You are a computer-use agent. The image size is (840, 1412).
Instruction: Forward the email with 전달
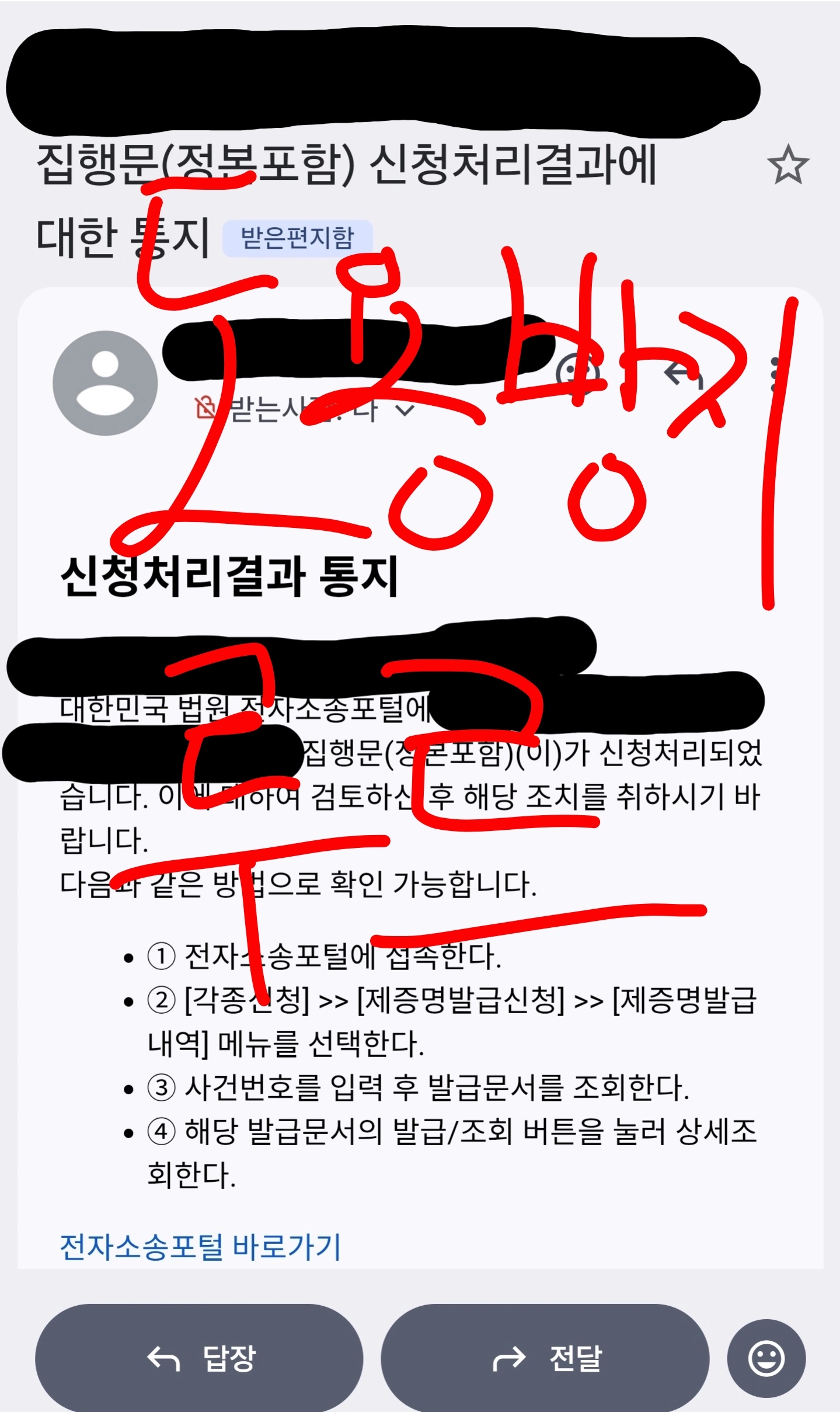[545, 1358]
